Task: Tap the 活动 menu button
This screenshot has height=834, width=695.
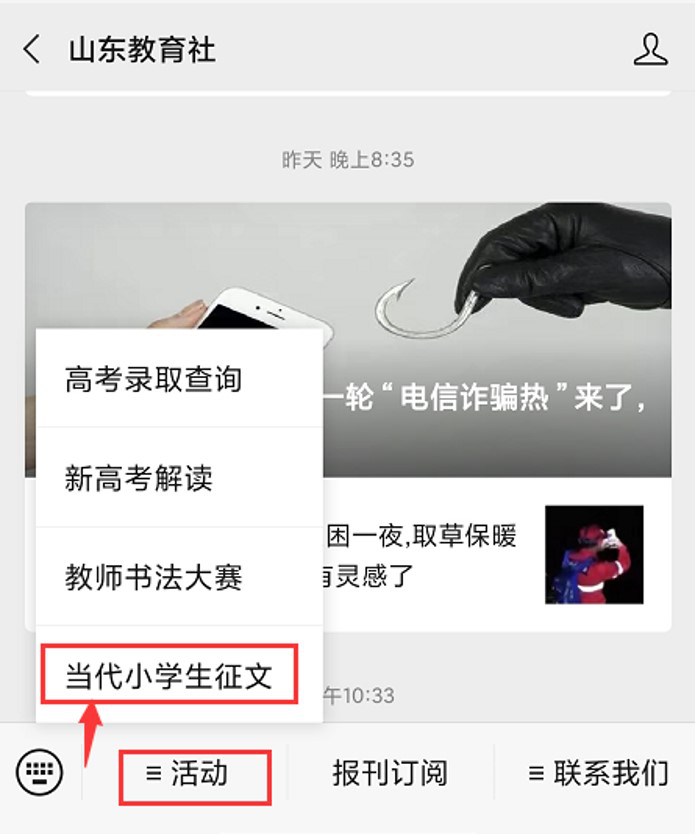Action: (194, 773)
